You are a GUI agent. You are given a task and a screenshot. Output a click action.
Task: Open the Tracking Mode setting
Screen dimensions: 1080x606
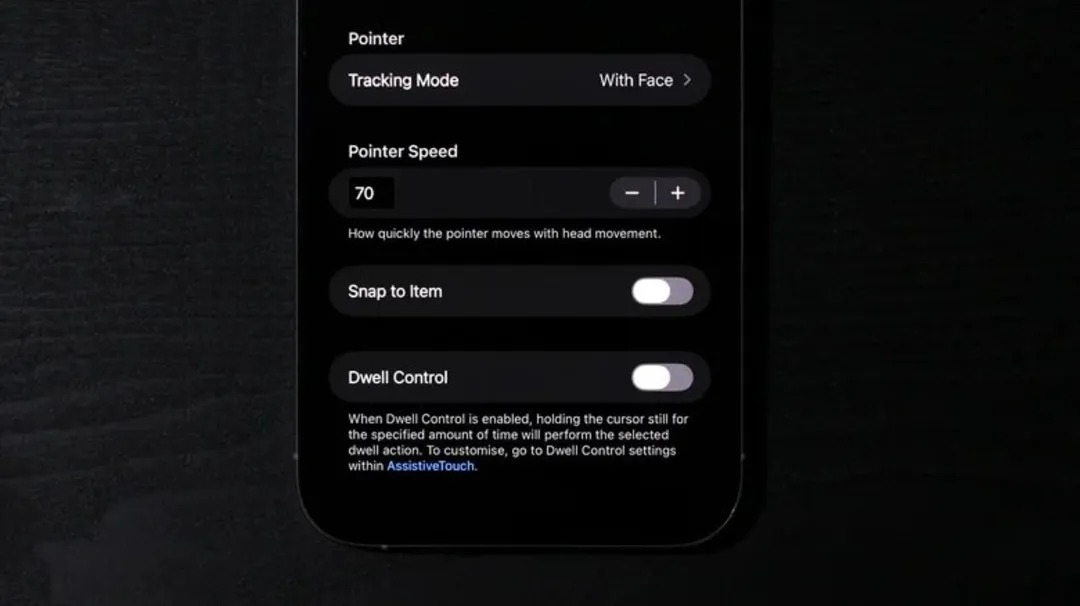[x=519, y=80]
